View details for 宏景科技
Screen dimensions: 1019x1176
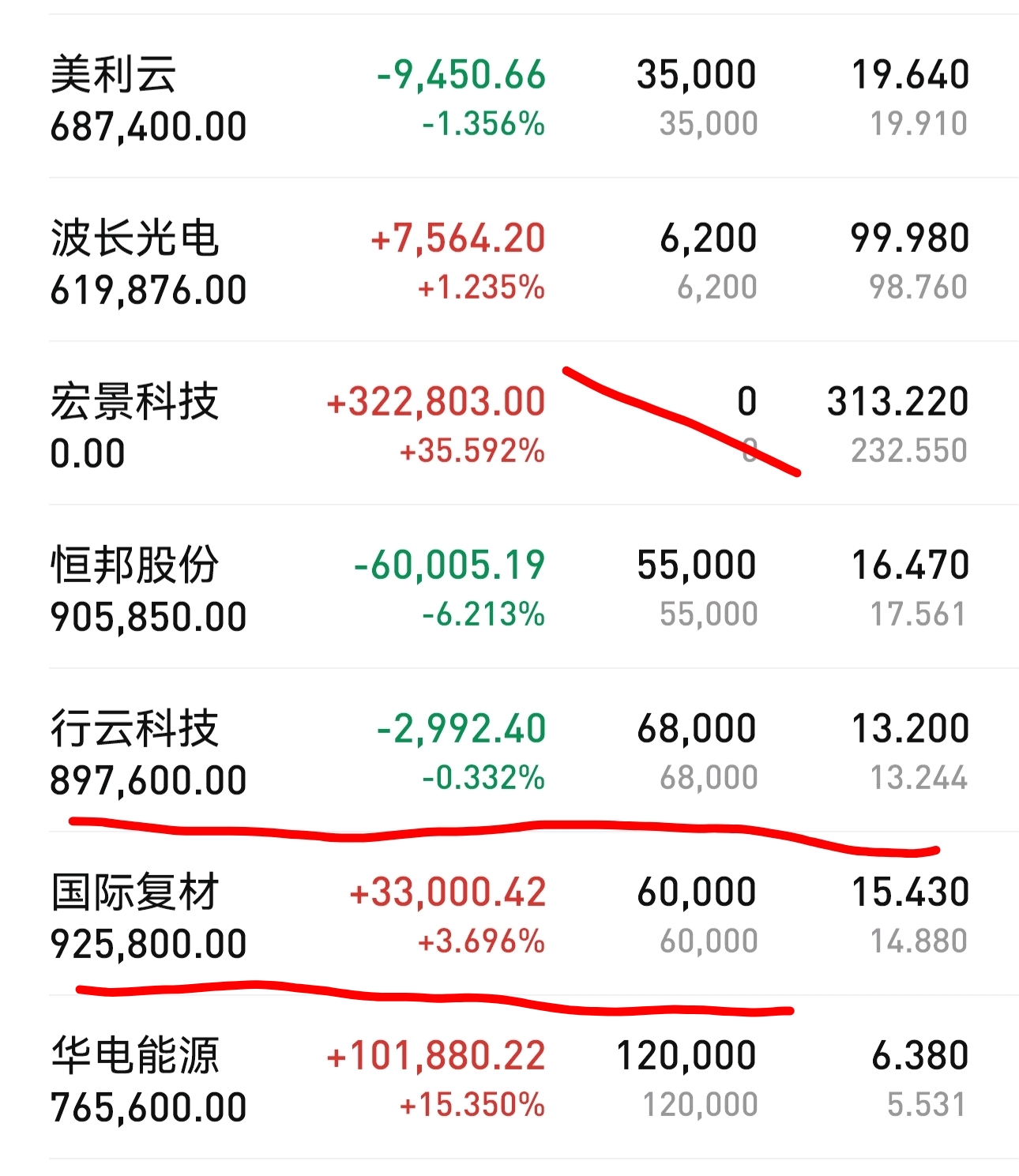[509, 423]
